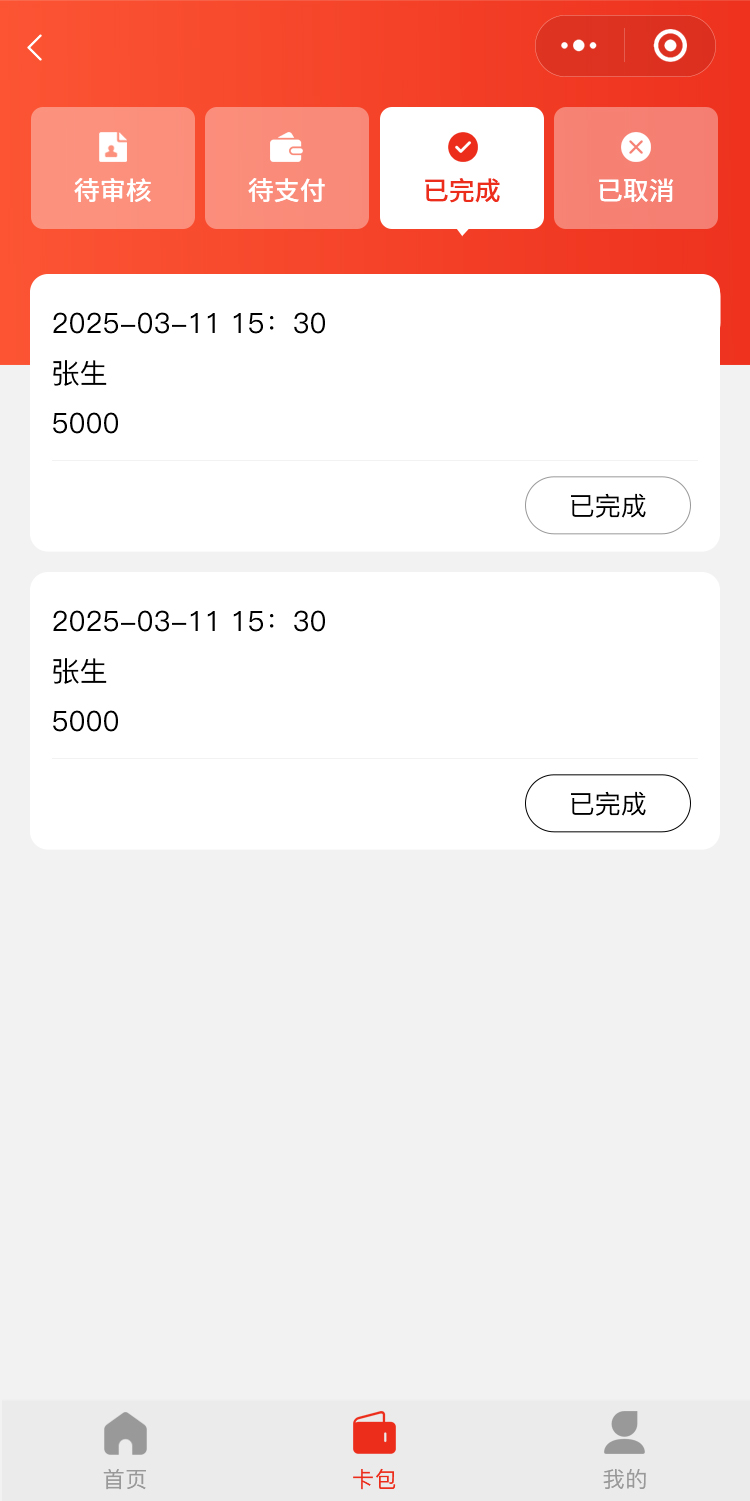The height and width of the screenshot is (1501, 750).
Task: Select the 已完成 tab
Action: (462, 168)
